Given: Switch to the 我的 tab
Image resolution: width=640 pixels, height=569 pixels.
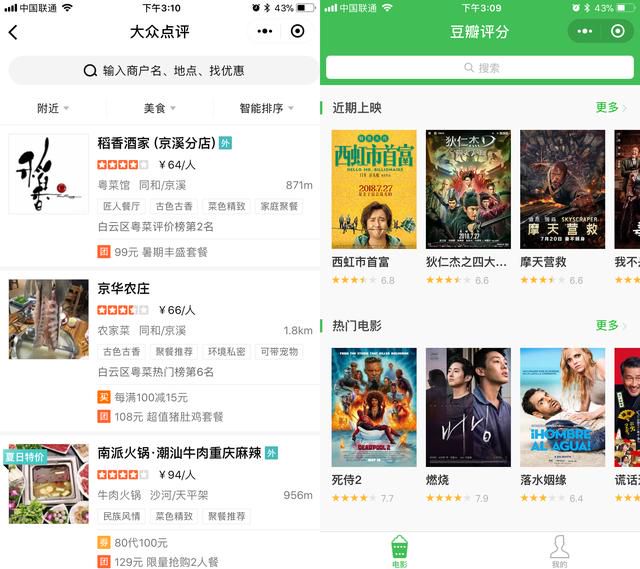Looking at the screenshot, I should click(x=559, y=550).
